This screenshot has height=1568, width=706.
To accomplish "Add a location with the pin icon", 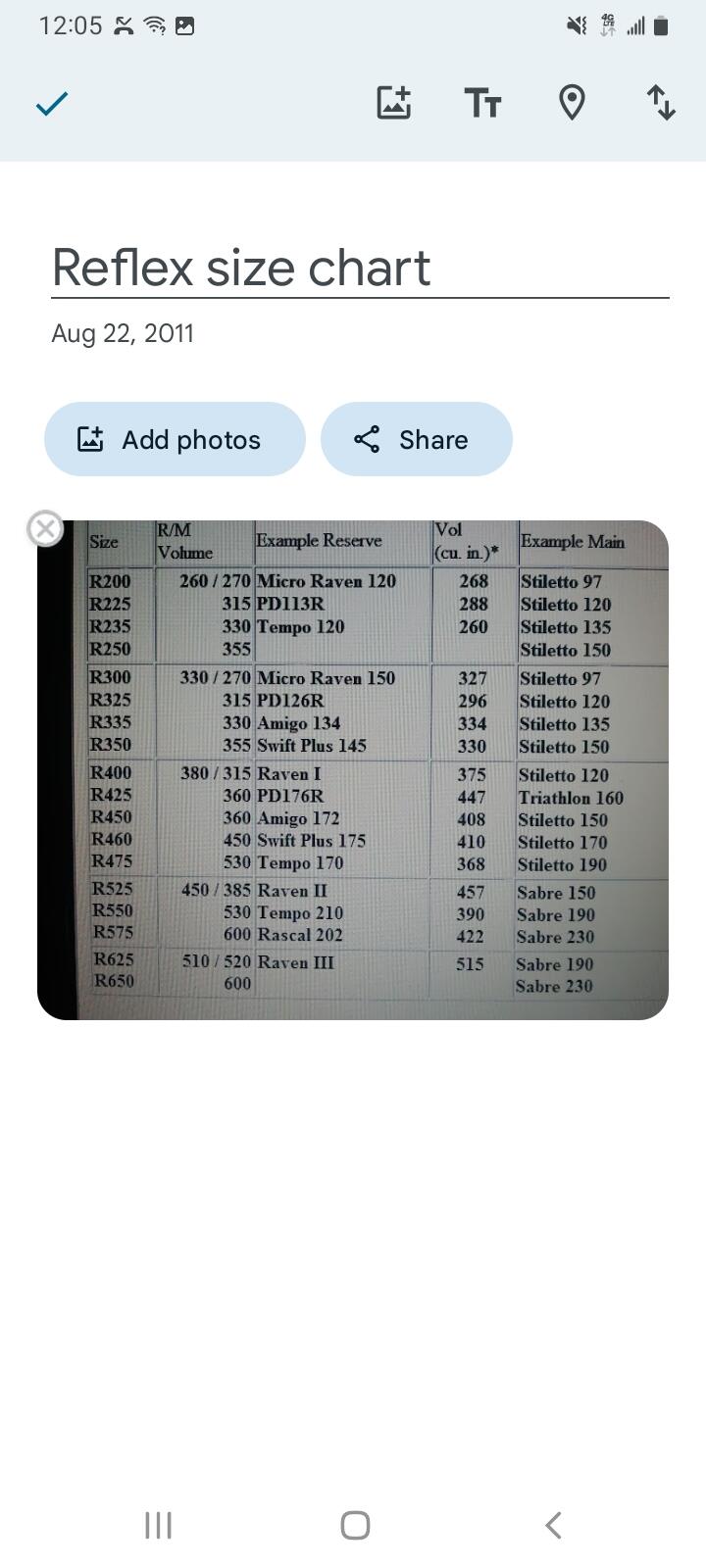I will coord(572,103).
